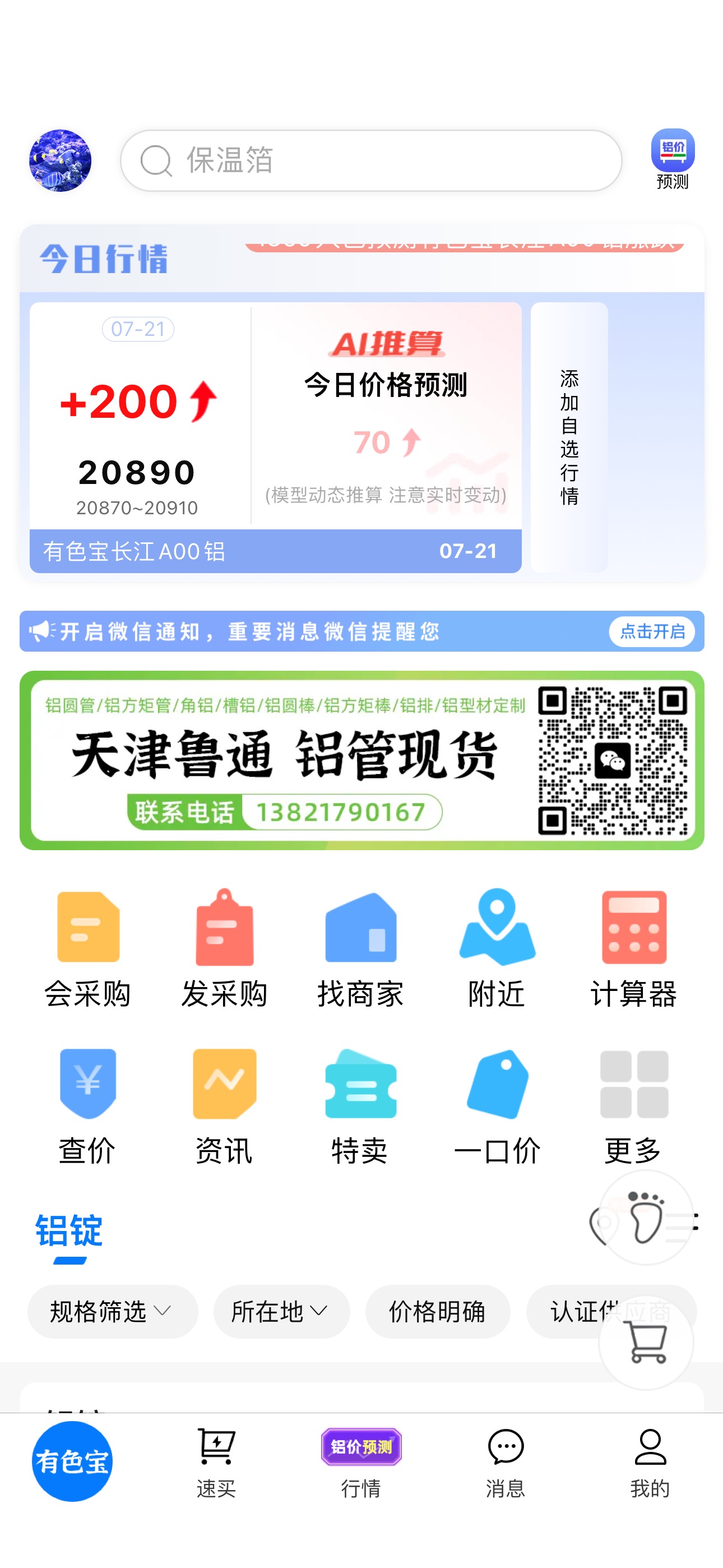723x1568 pixels.
Task: Open 附近 to see nearby sellers
Action: [x=497, y=948]
